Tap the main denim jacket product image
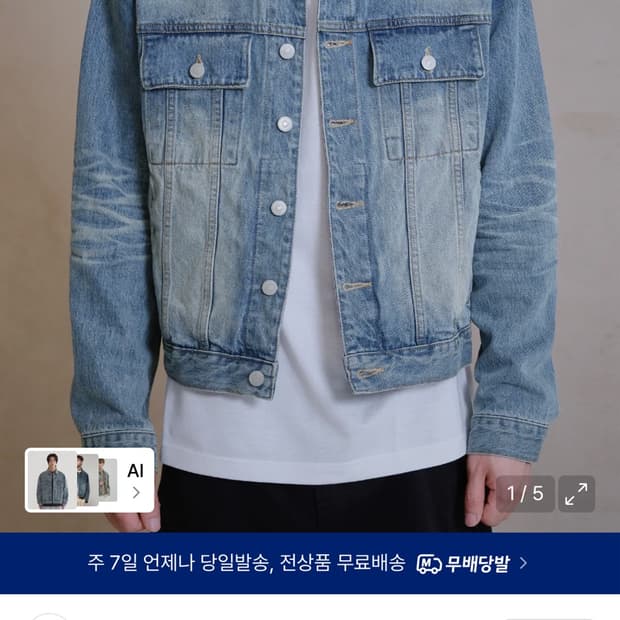 pos(310,237)
